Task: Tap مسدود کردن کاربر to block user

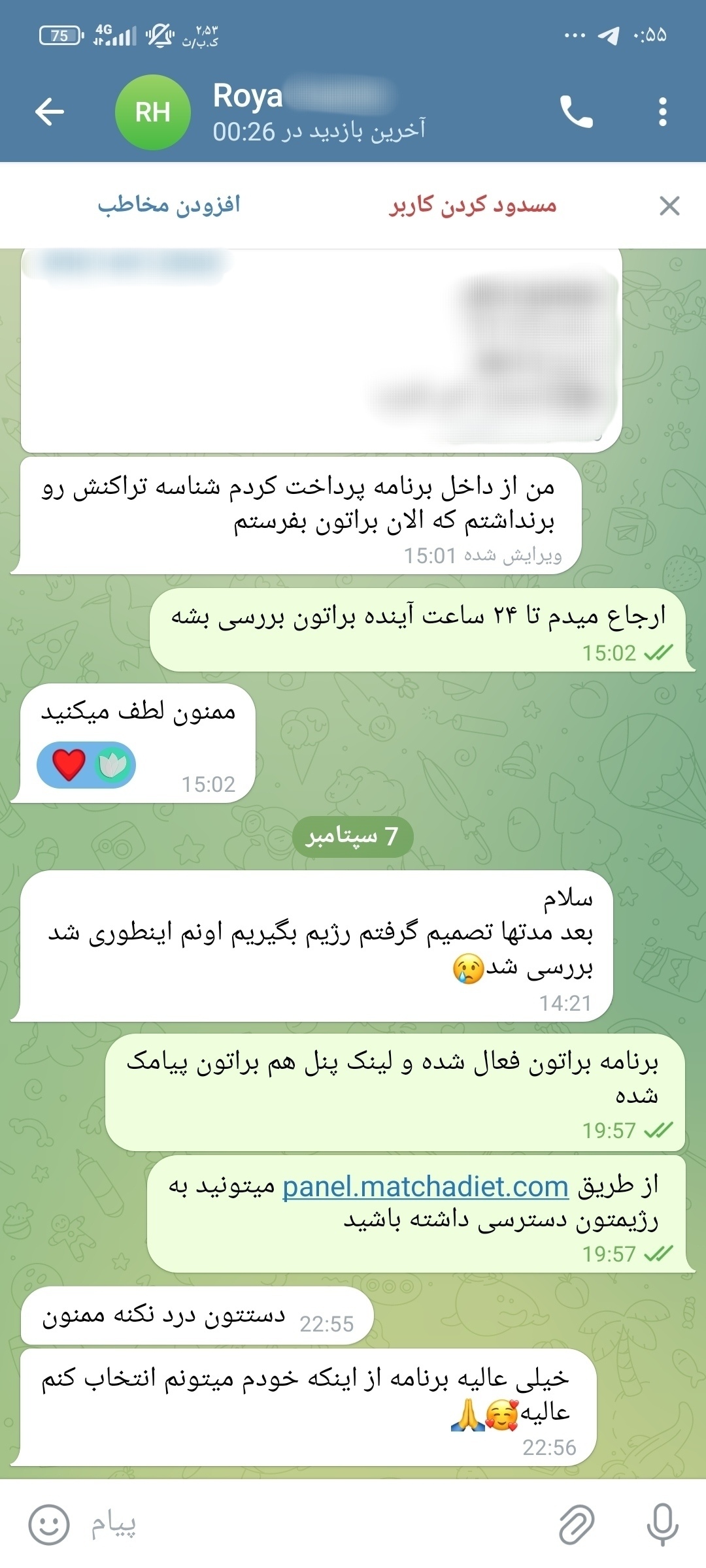Action: point(473,204)
